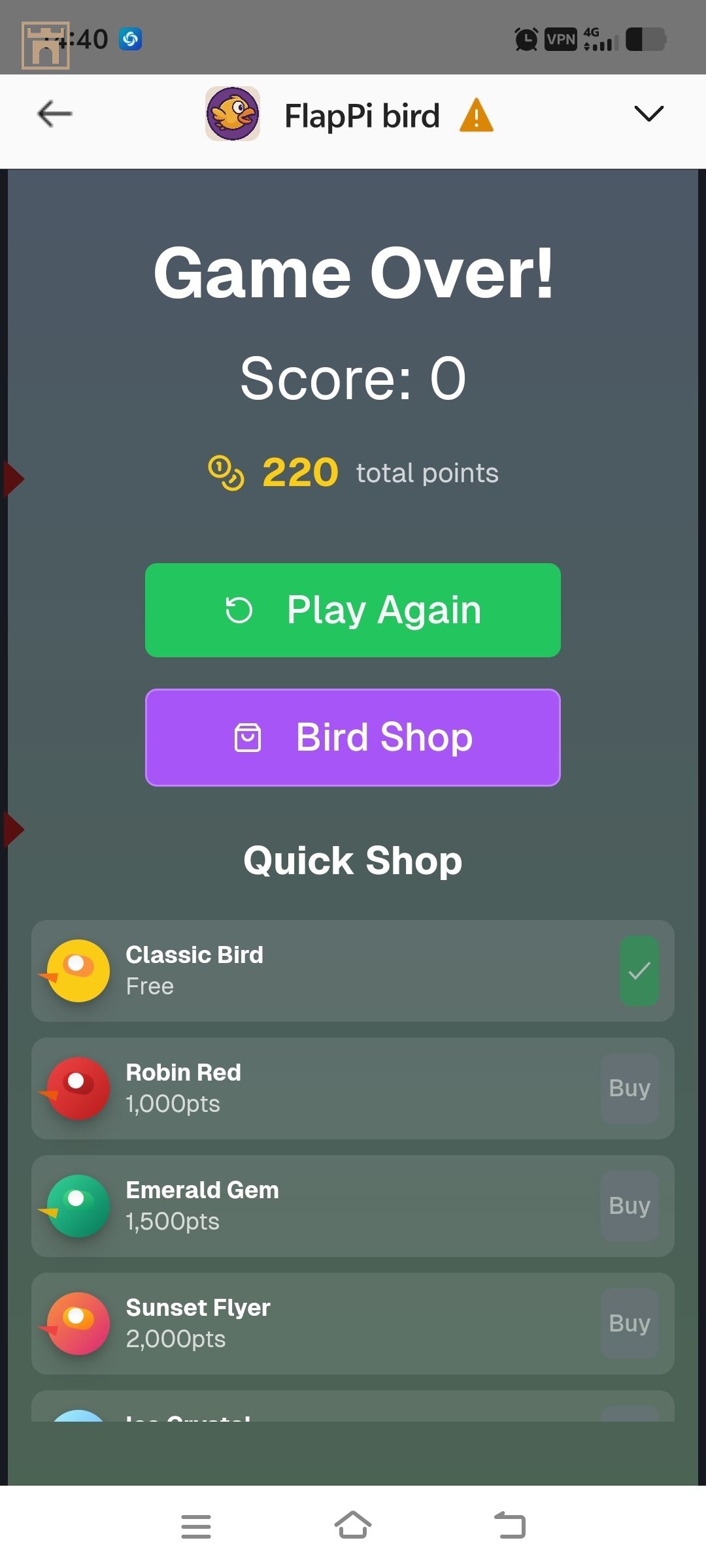The width and height of the screenshot is (706, 1568).
Task: Buy the Emerald Gem bird
Action: click(629, 1206)
